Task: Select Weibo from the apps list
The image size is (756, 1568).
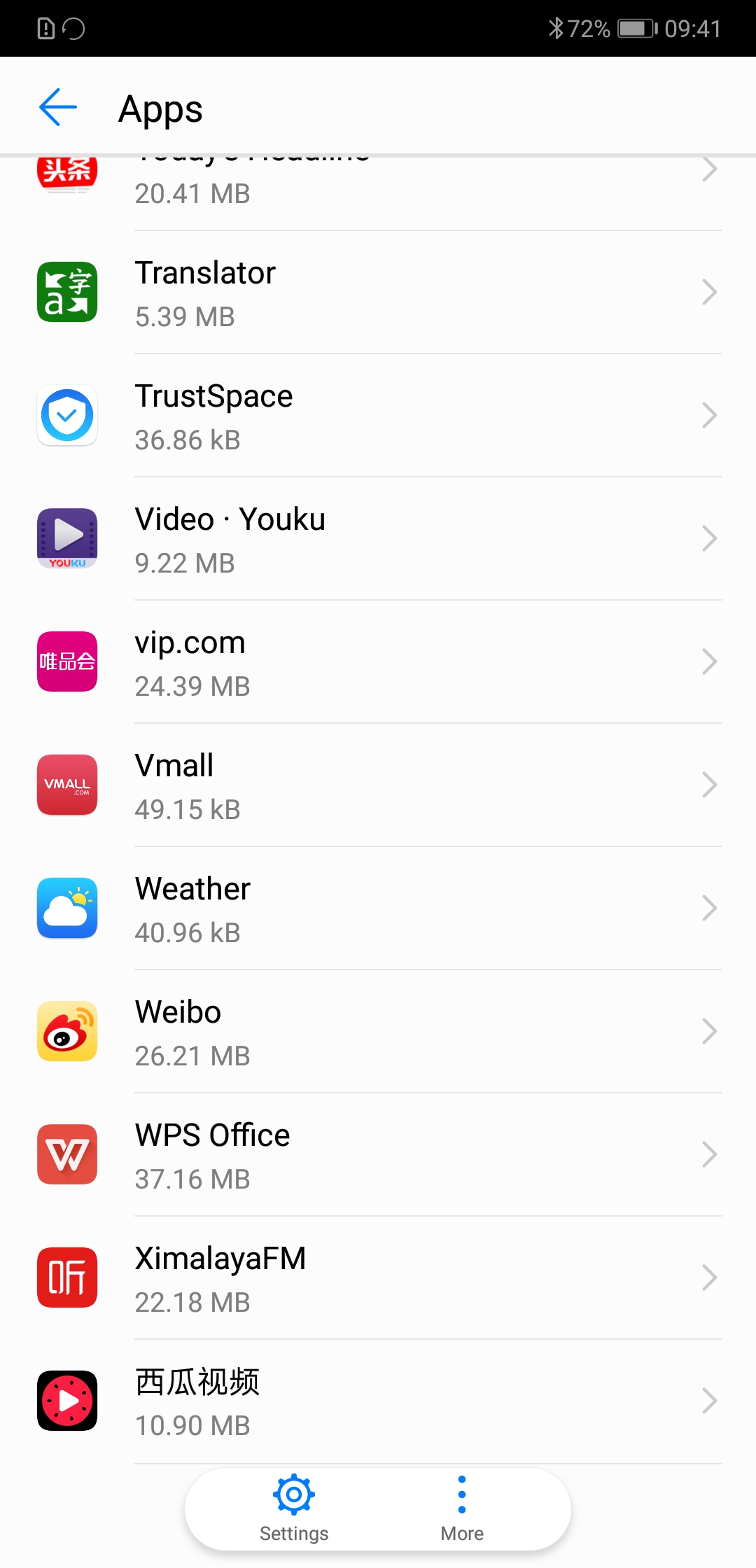Action: click(x=378, y=1032)
